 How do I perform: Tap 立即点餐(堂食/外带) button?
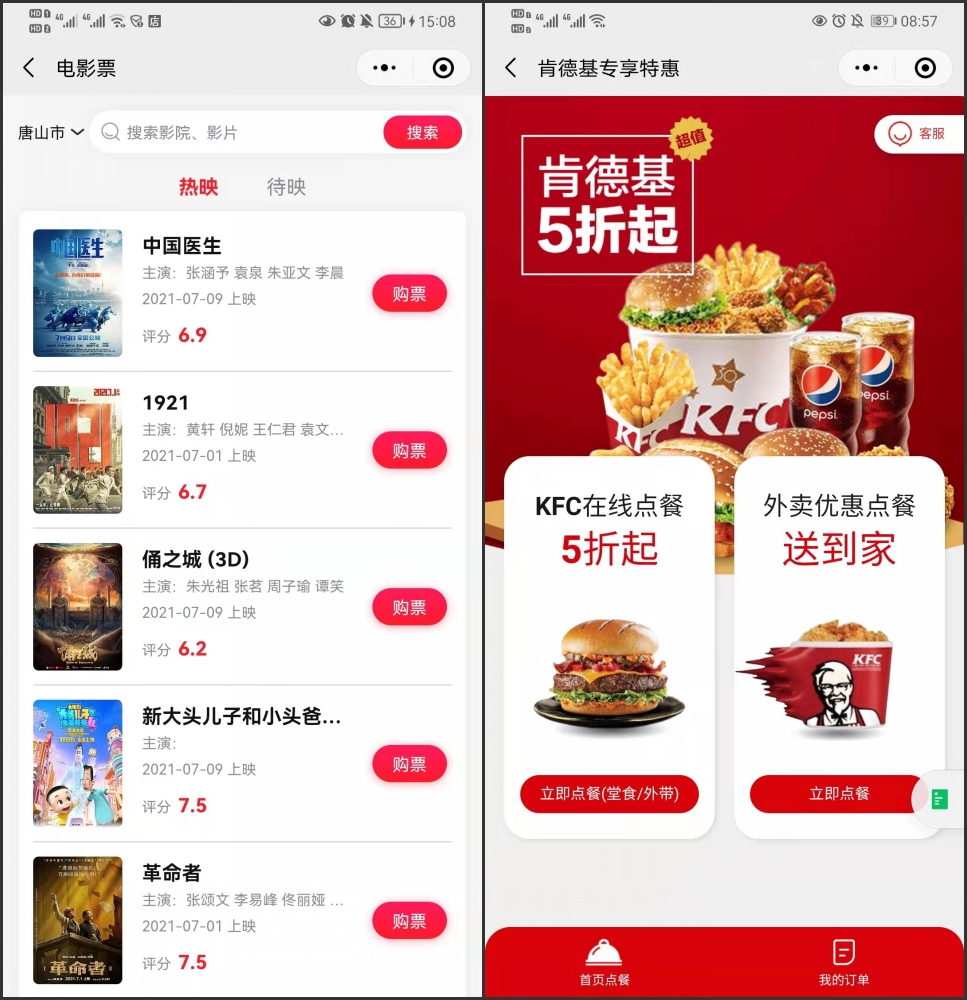point(609,794)
